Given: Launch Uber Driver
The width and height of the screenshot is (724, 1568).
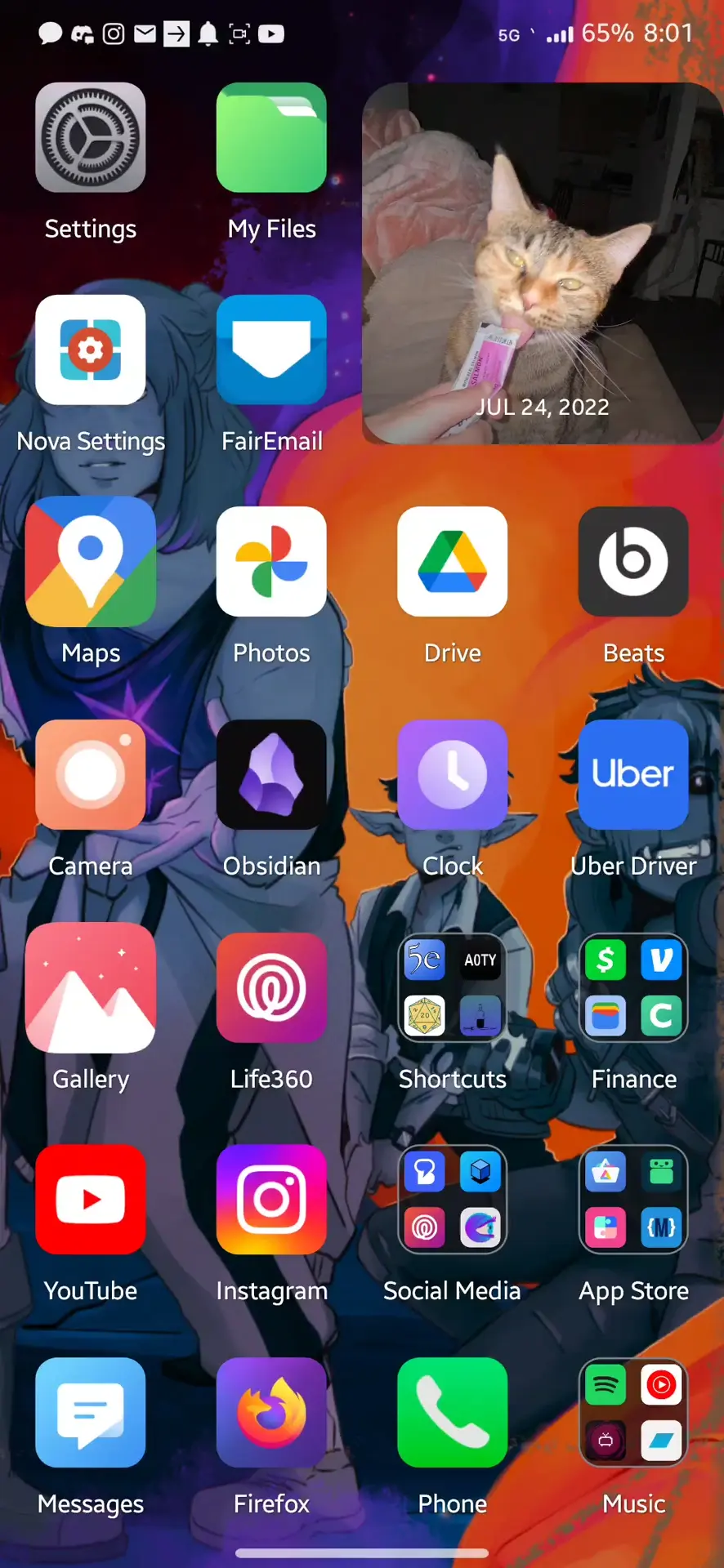Looking at the screenshot, I should (x=633, y=774).
